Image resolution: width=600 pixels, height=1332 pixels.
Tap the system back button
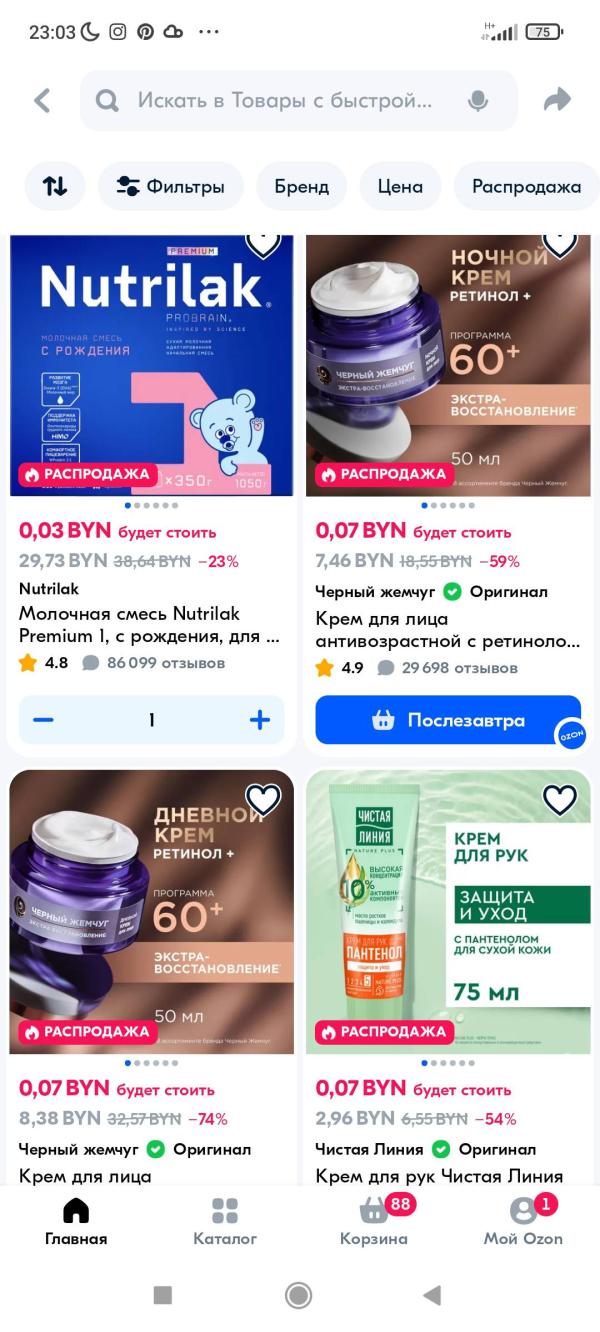(432, 1296)
